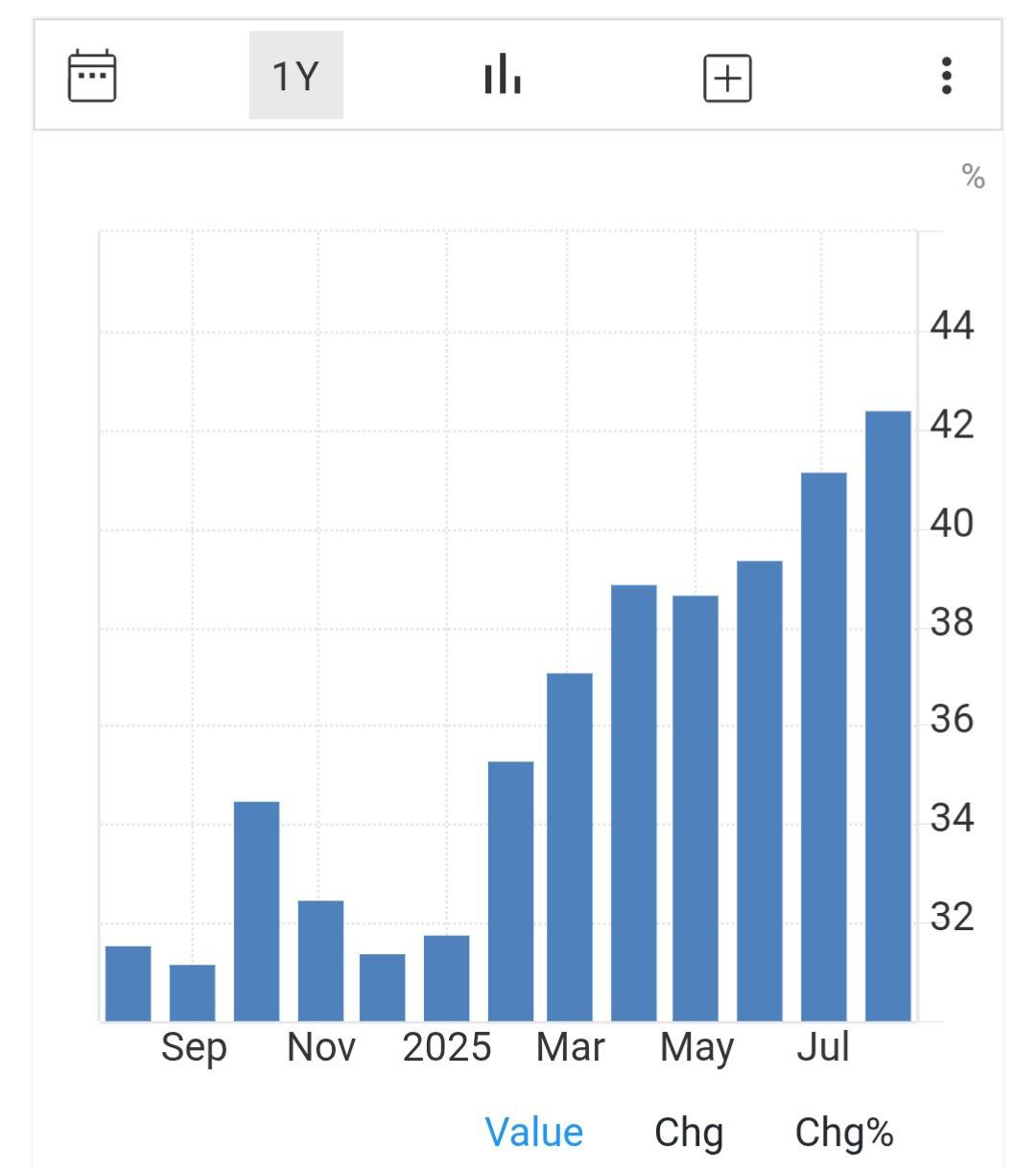Add a comparison with the plus icon
This screenshot has height=1168, width=1036.
[727, 77]
